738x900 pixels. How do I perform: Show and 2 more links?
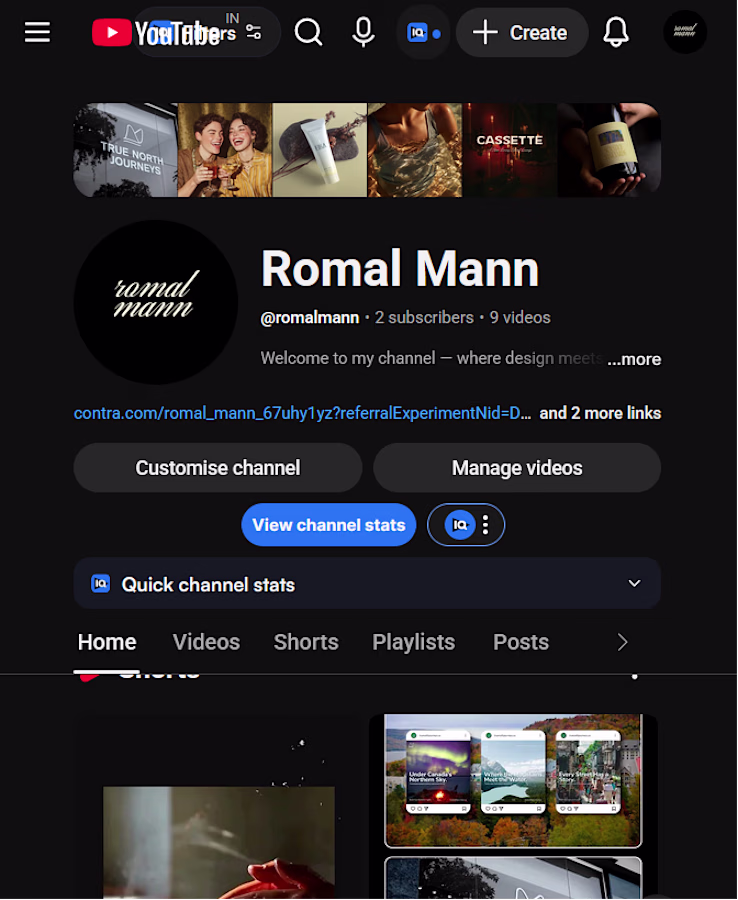[x=600, y=413]
